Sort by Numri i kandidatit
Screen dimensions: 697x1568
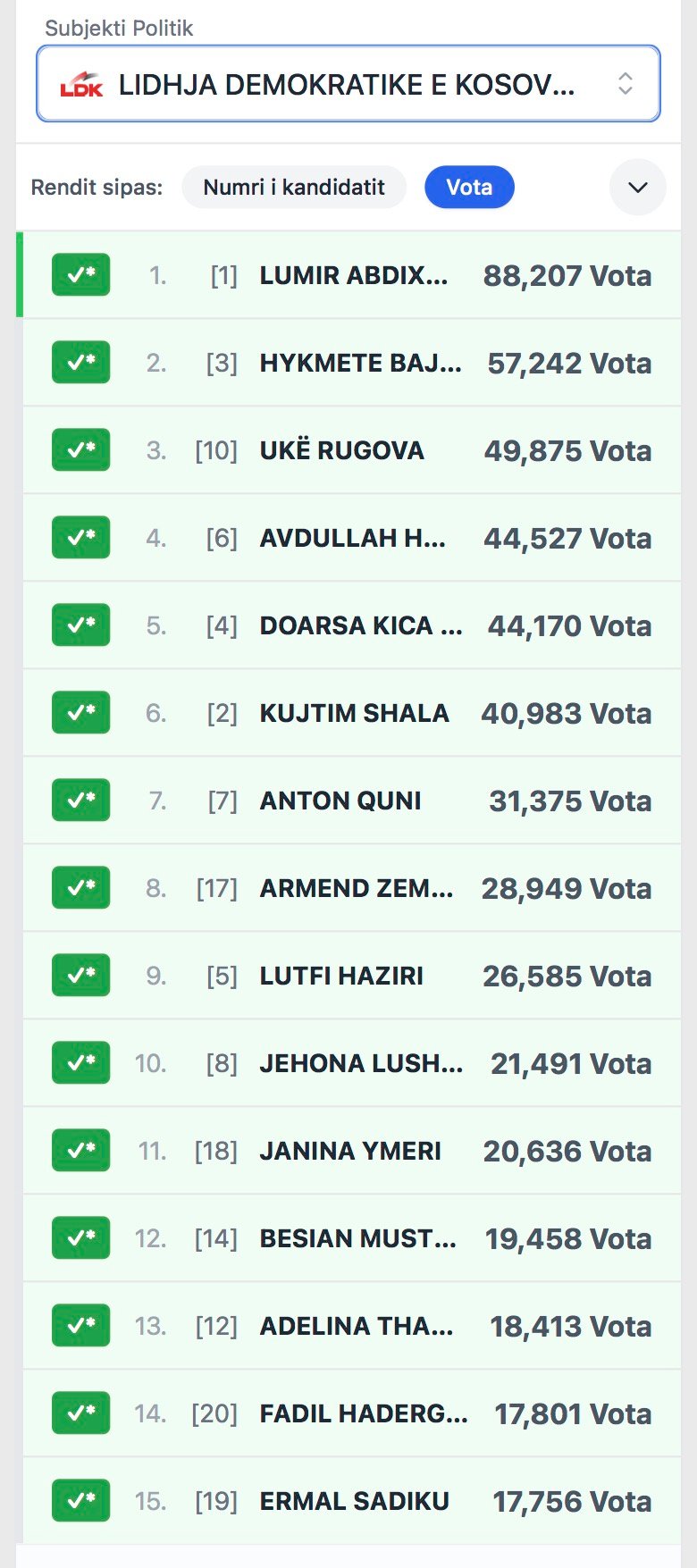point(294,188)
